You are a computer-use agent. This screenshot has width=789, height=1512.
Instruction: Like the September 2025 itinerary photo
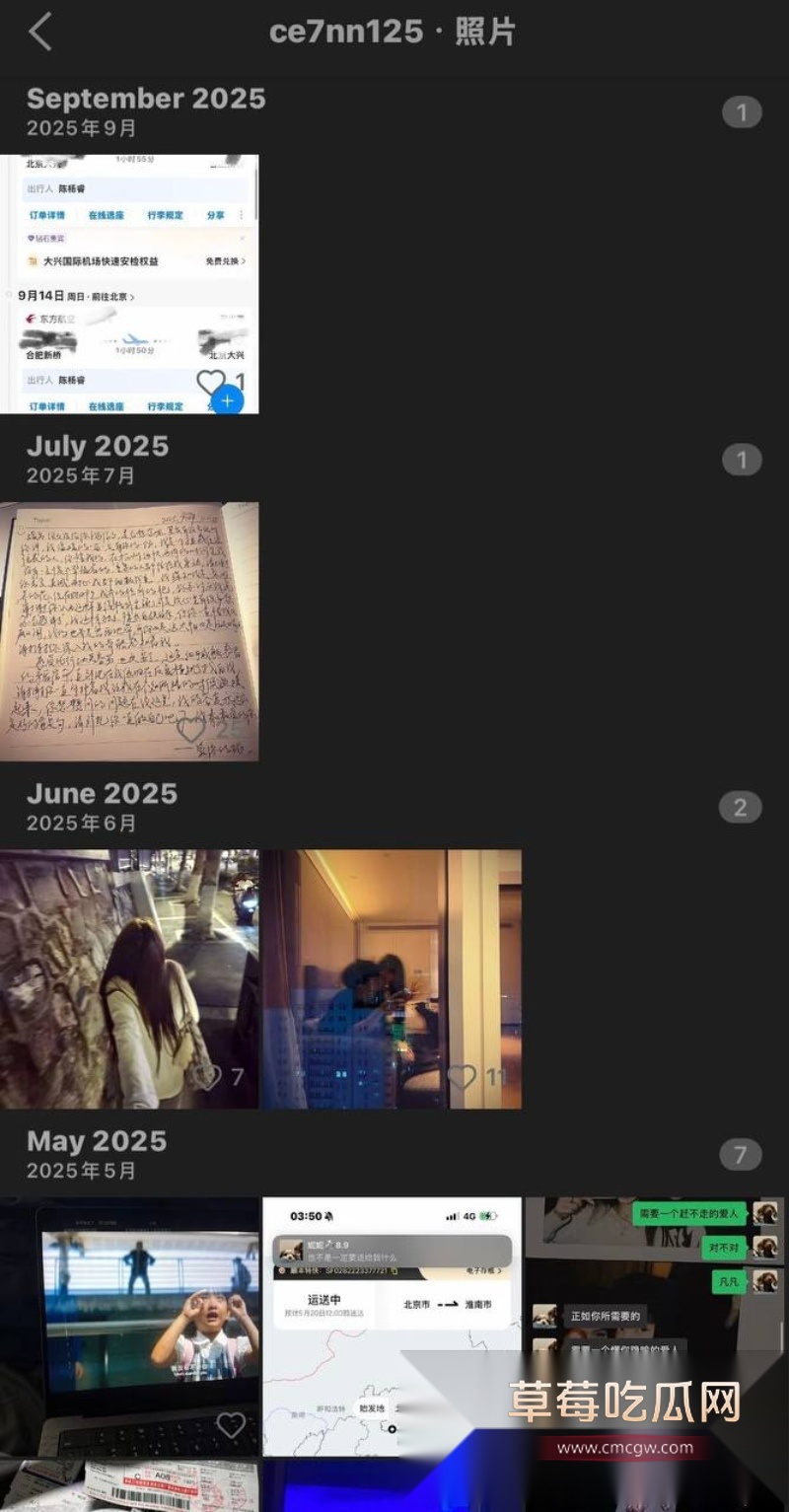point(210,382)
